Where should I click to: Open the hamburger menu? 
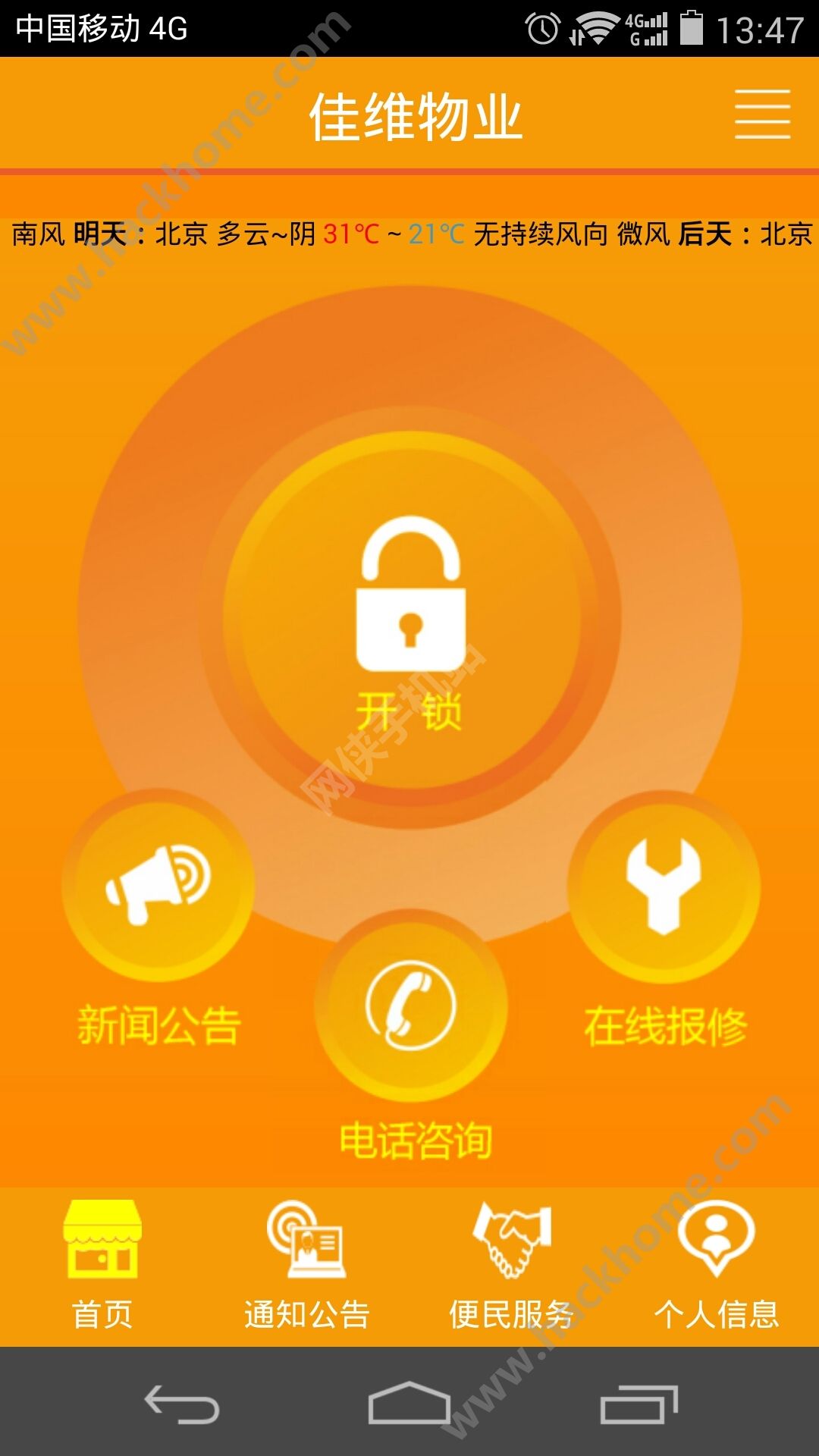762,115
